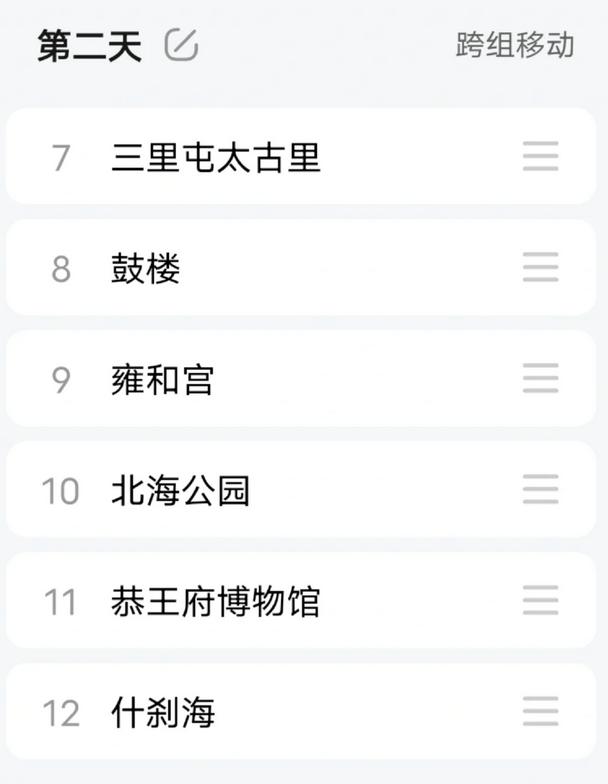Select the 什刹海 entry
This screenshot has width=608, height=784.
click(163, 713)
